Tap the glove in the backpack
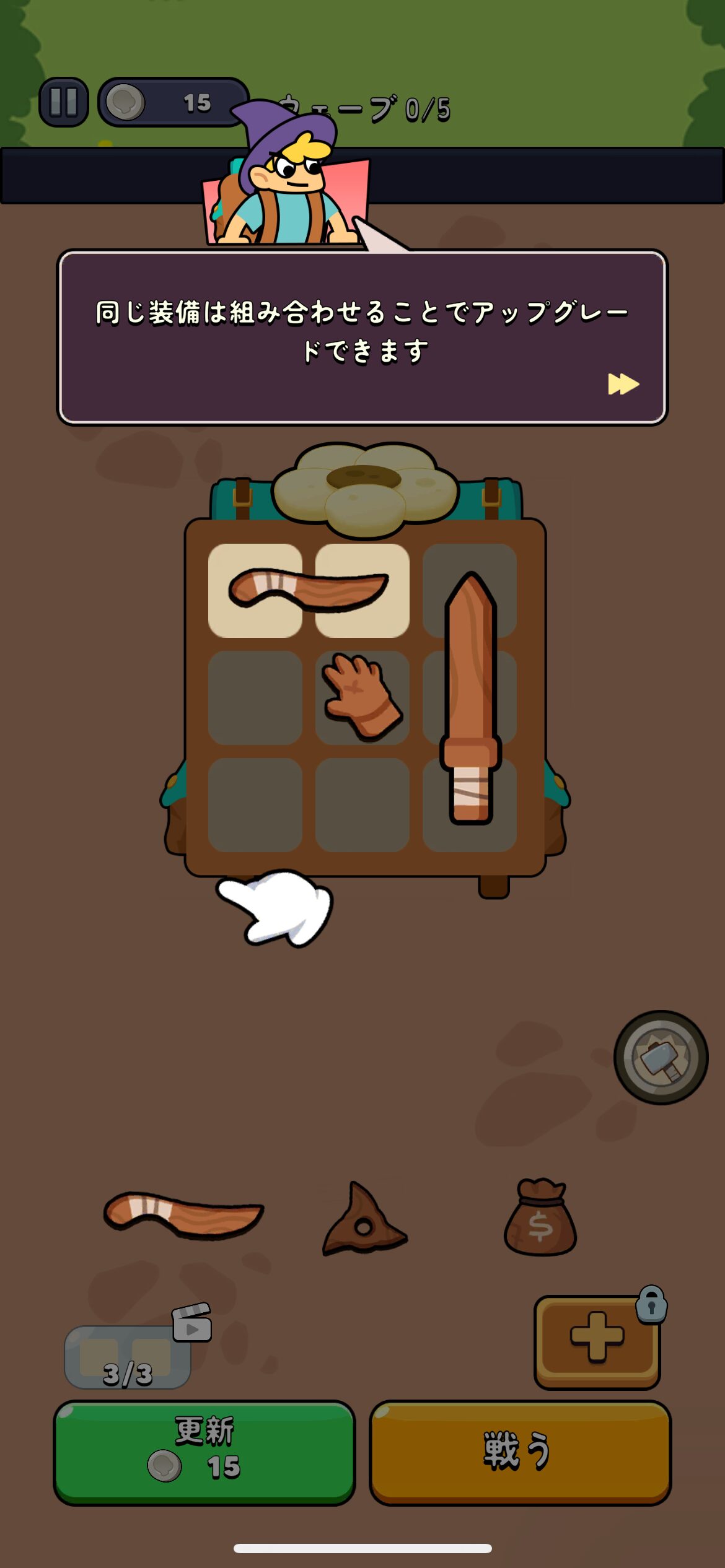The width and height of the screenshot is (725, 1568). pos(362,697)
